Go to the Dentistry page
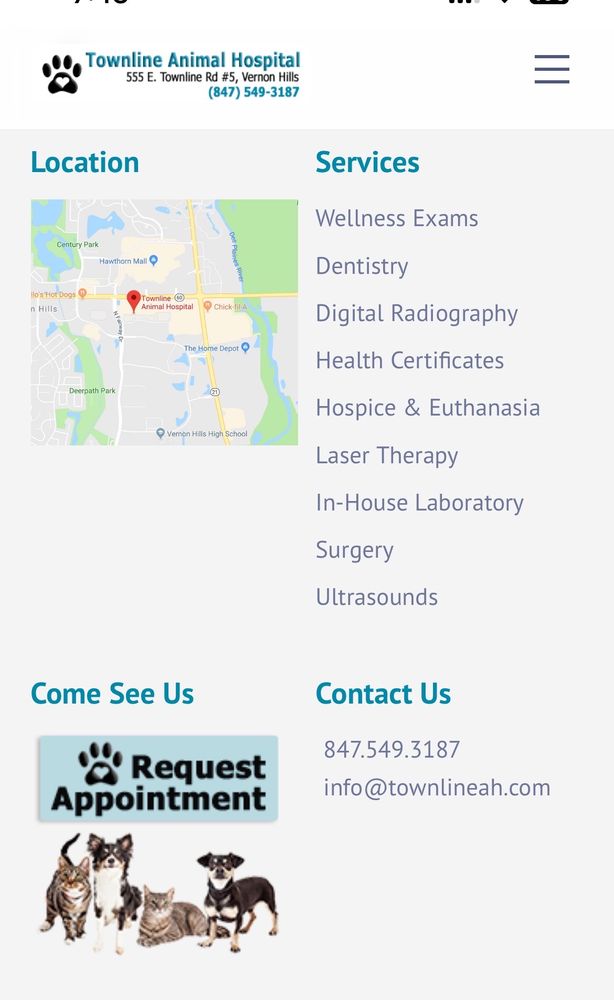 click(362, 266)
